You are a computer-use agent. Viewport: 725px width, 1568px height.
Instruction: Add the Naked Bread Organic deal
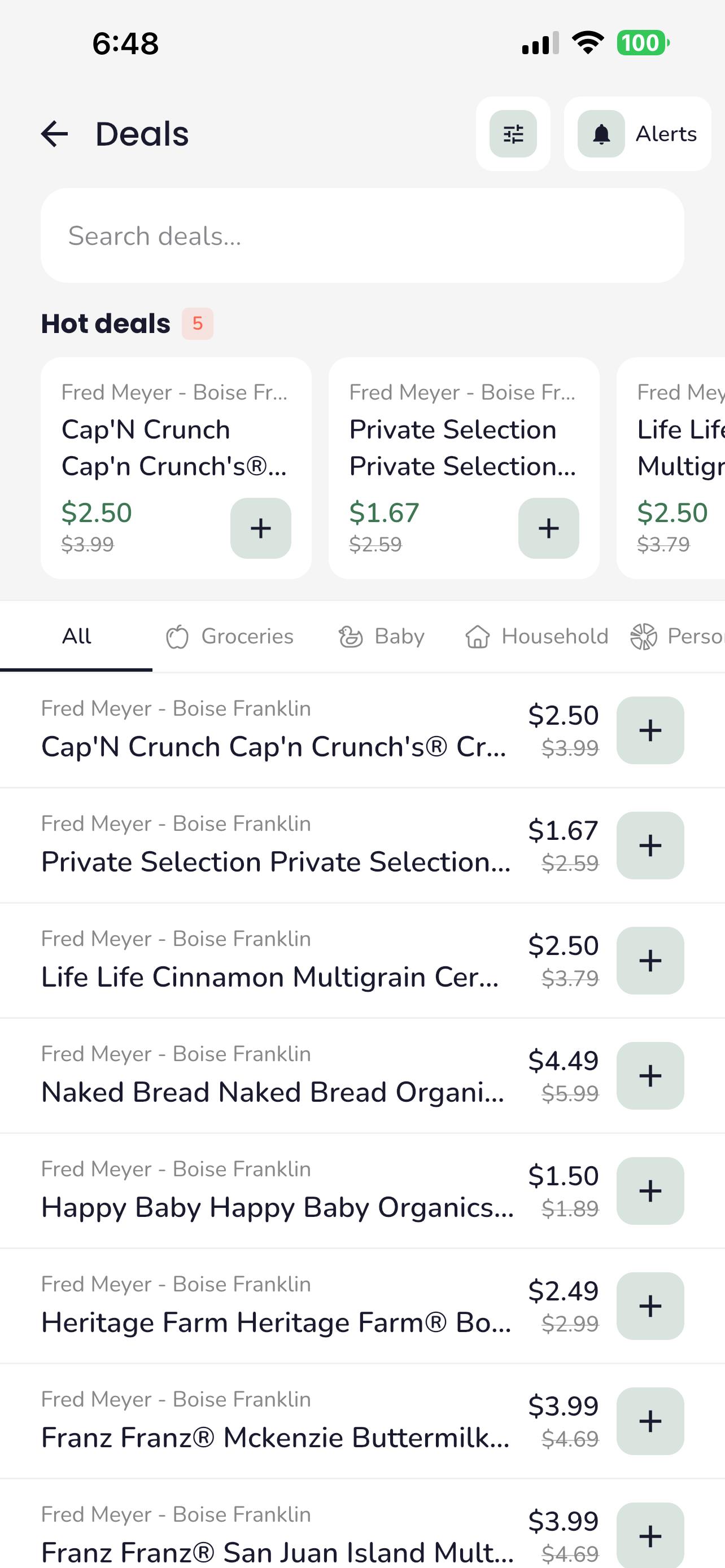coord(649,1075)
